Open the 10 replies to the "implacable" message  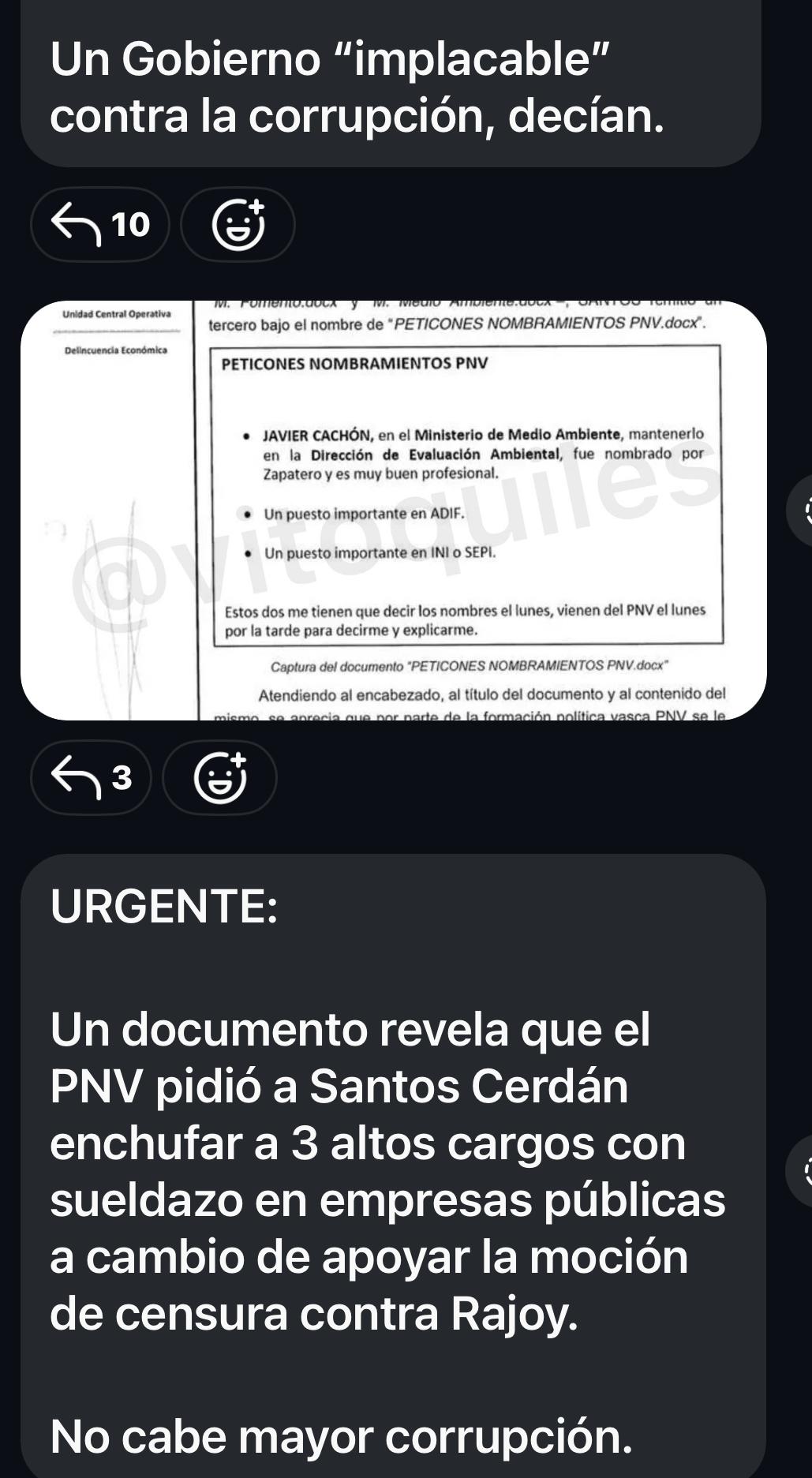pyautogui.click(x=99, y=225)
